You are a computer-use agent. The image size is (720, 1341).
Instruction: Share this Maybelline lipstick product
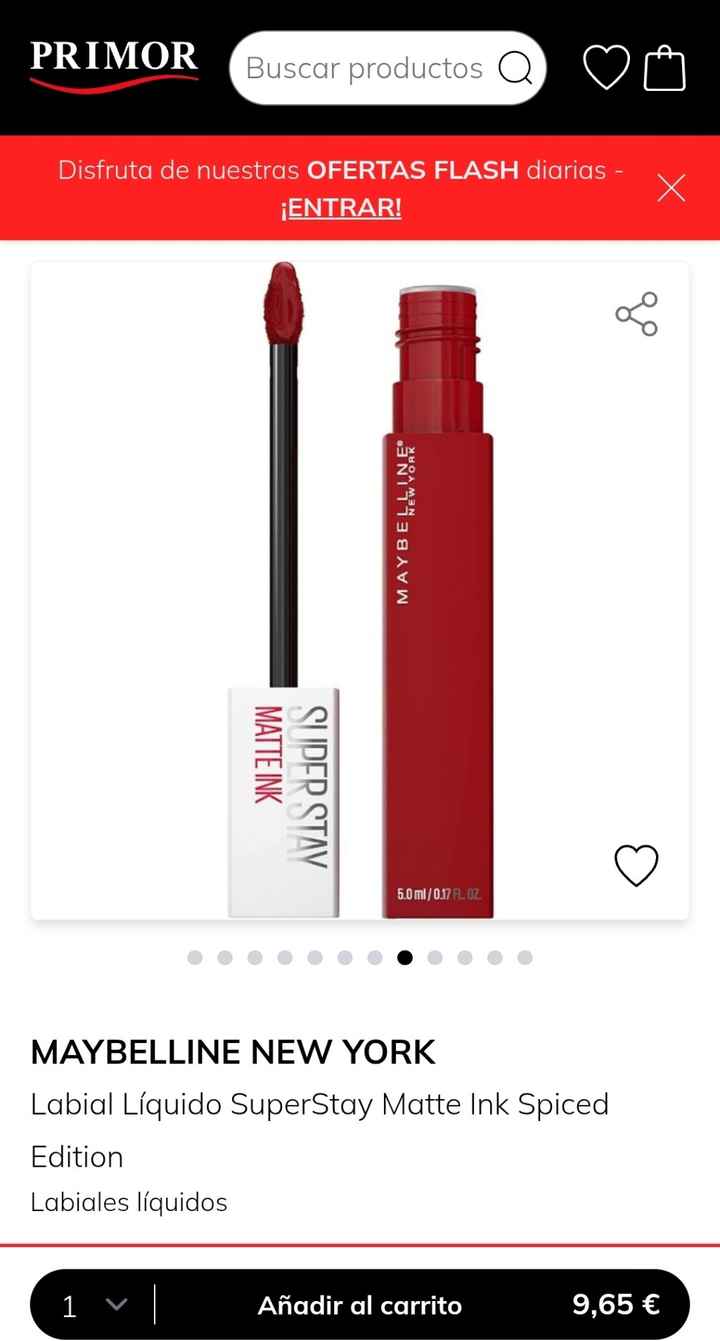(x=636, y=314)
